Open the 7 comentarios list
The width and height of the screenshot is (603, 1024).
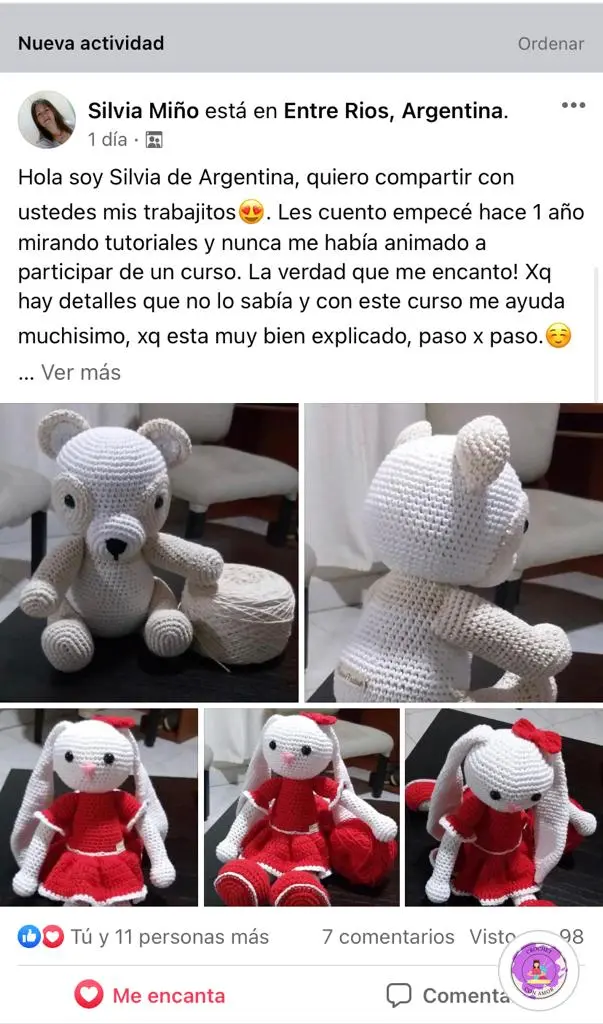click(388, 937)
